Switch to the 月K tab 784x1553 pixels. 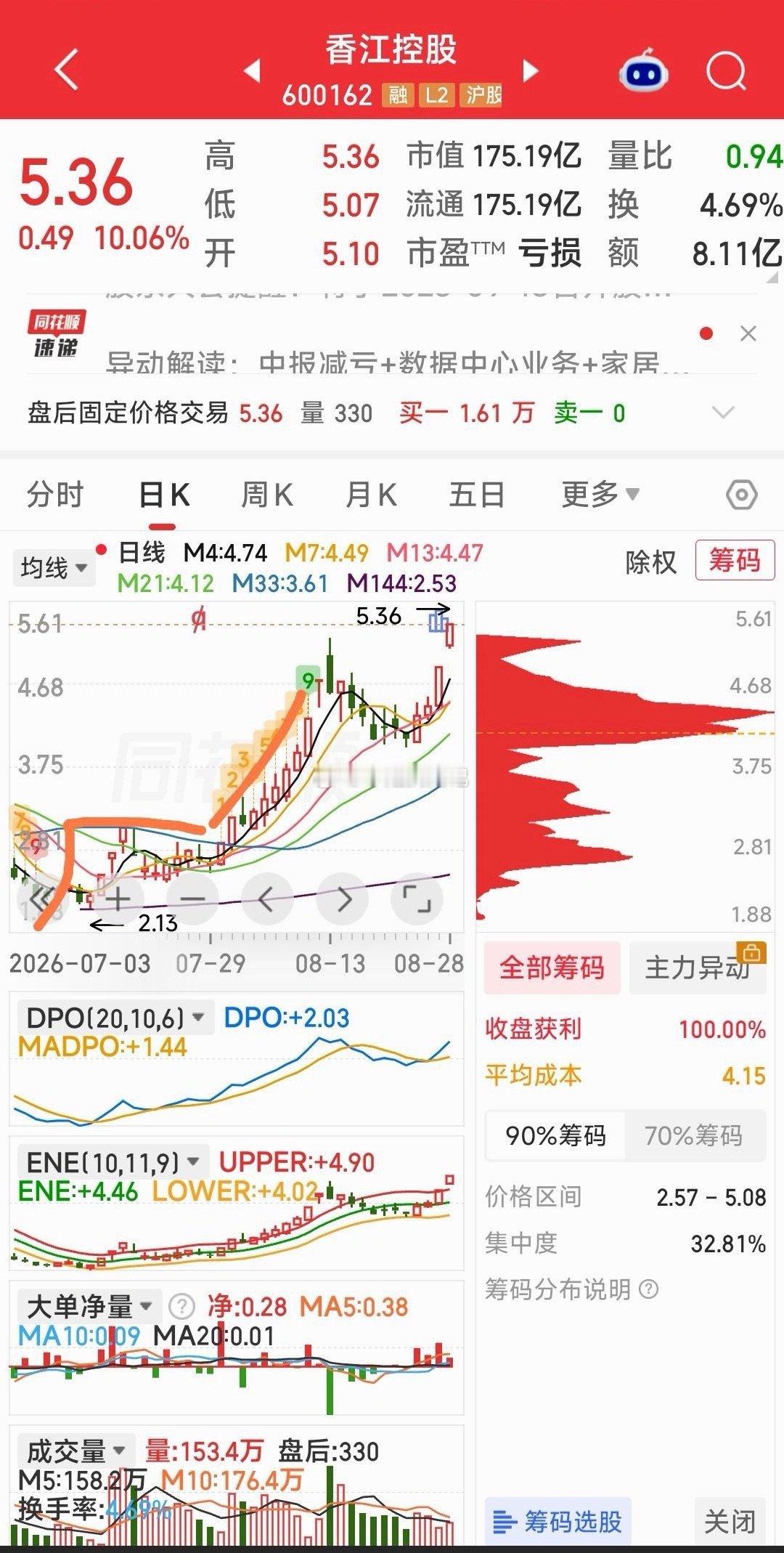pos(371,495)
